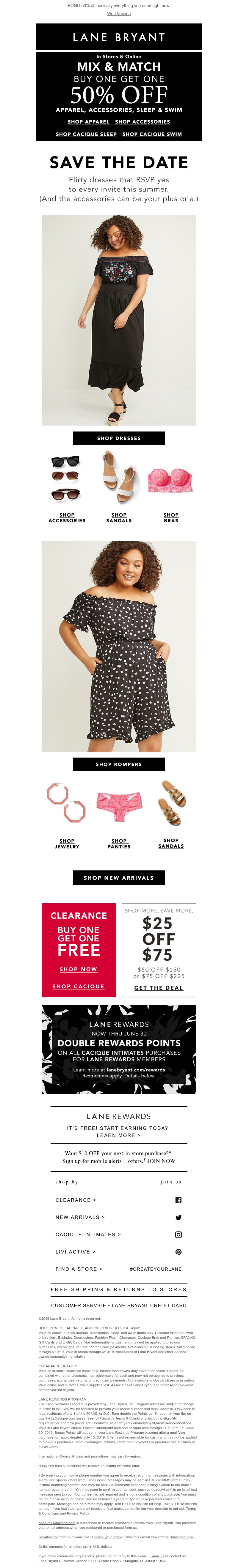Open Lane Bryant's Facebook icon
The height and width of the screenshot is (1568, 238).
pyautogui.click(x=178, y=1200)
